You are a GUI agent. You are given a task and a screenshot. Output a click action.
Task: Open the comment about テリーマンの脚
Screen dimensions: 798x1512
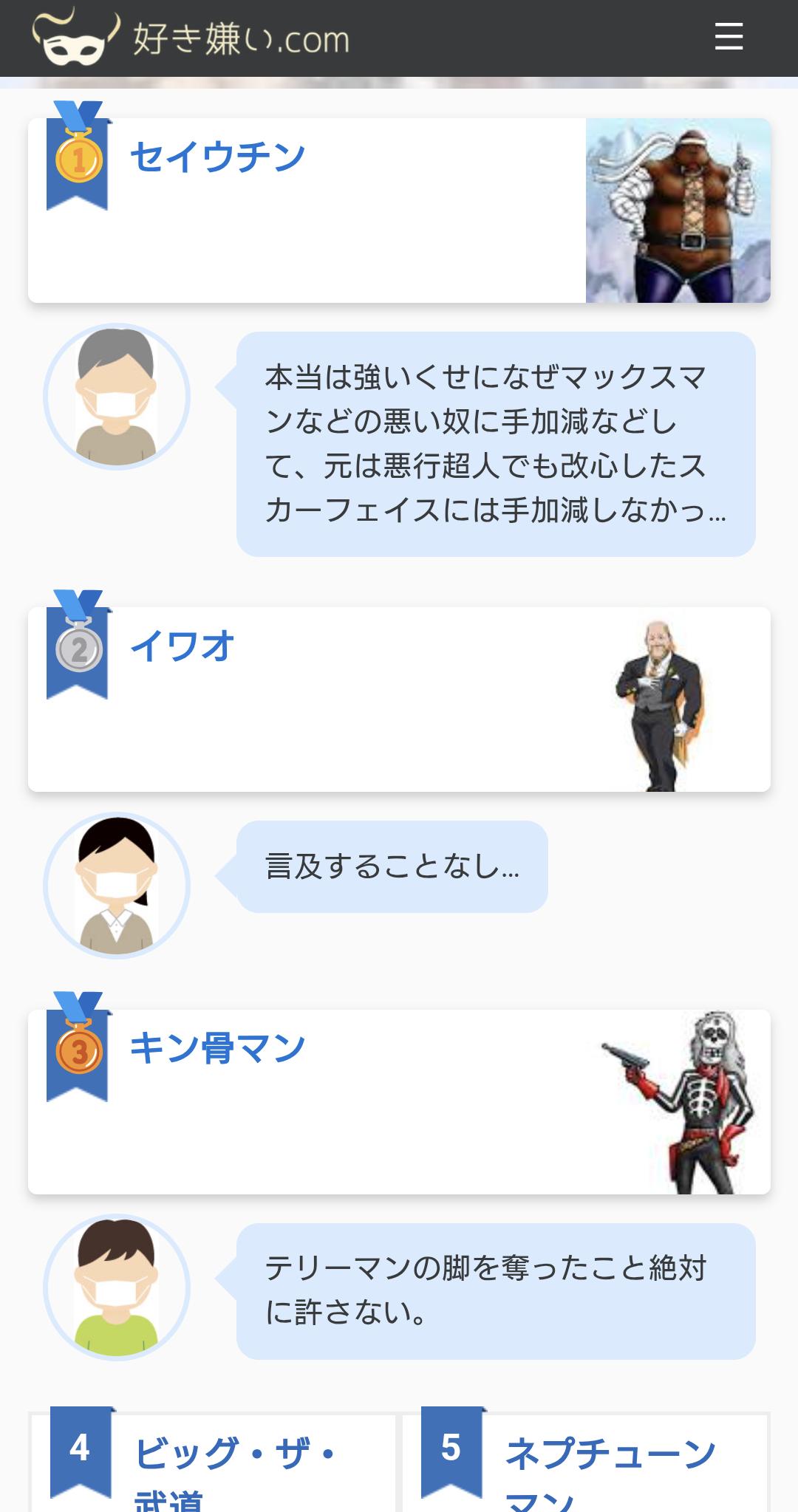pos(495,1290)
